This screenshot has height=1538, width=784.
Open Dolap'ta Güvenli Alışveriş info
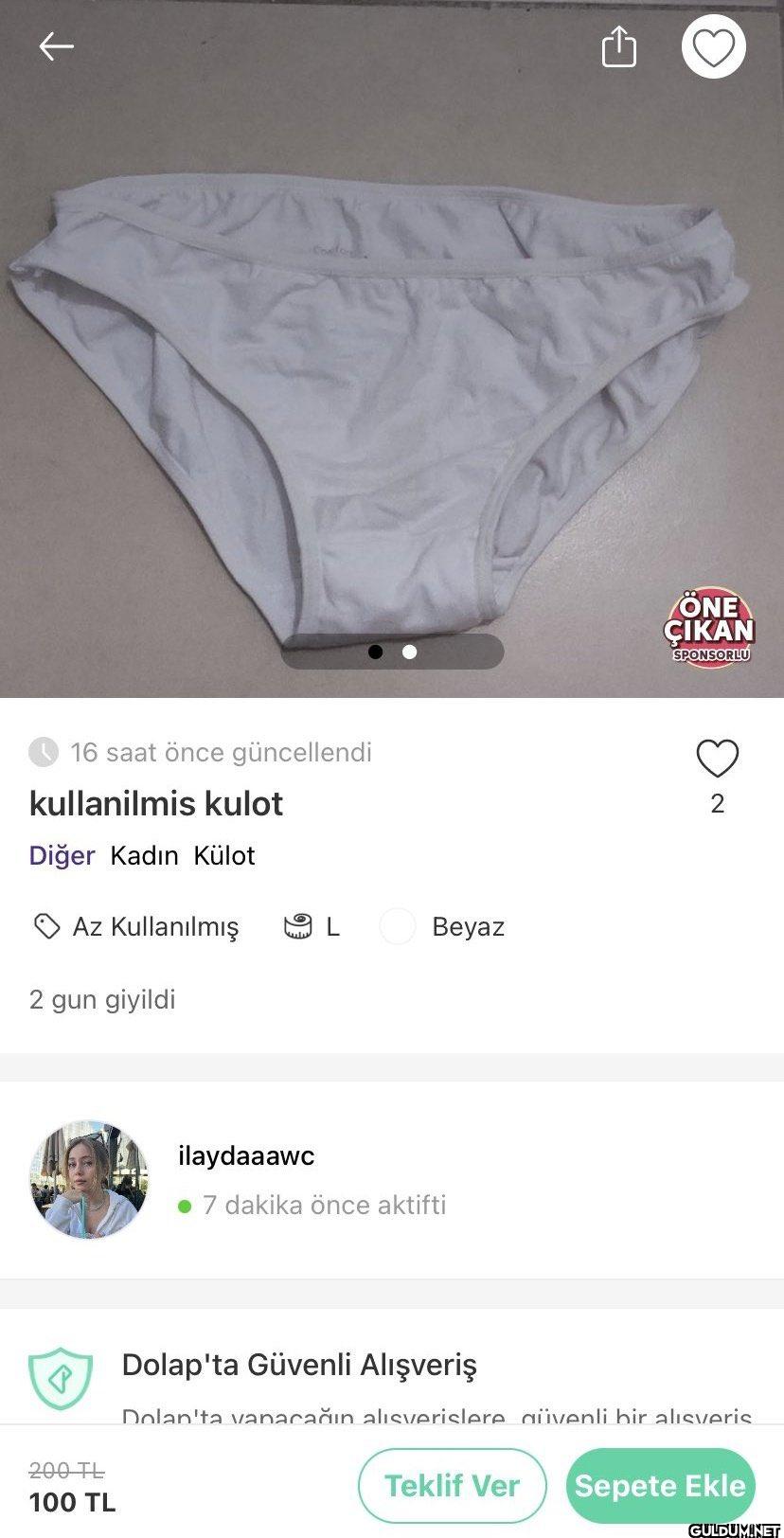299,1365
